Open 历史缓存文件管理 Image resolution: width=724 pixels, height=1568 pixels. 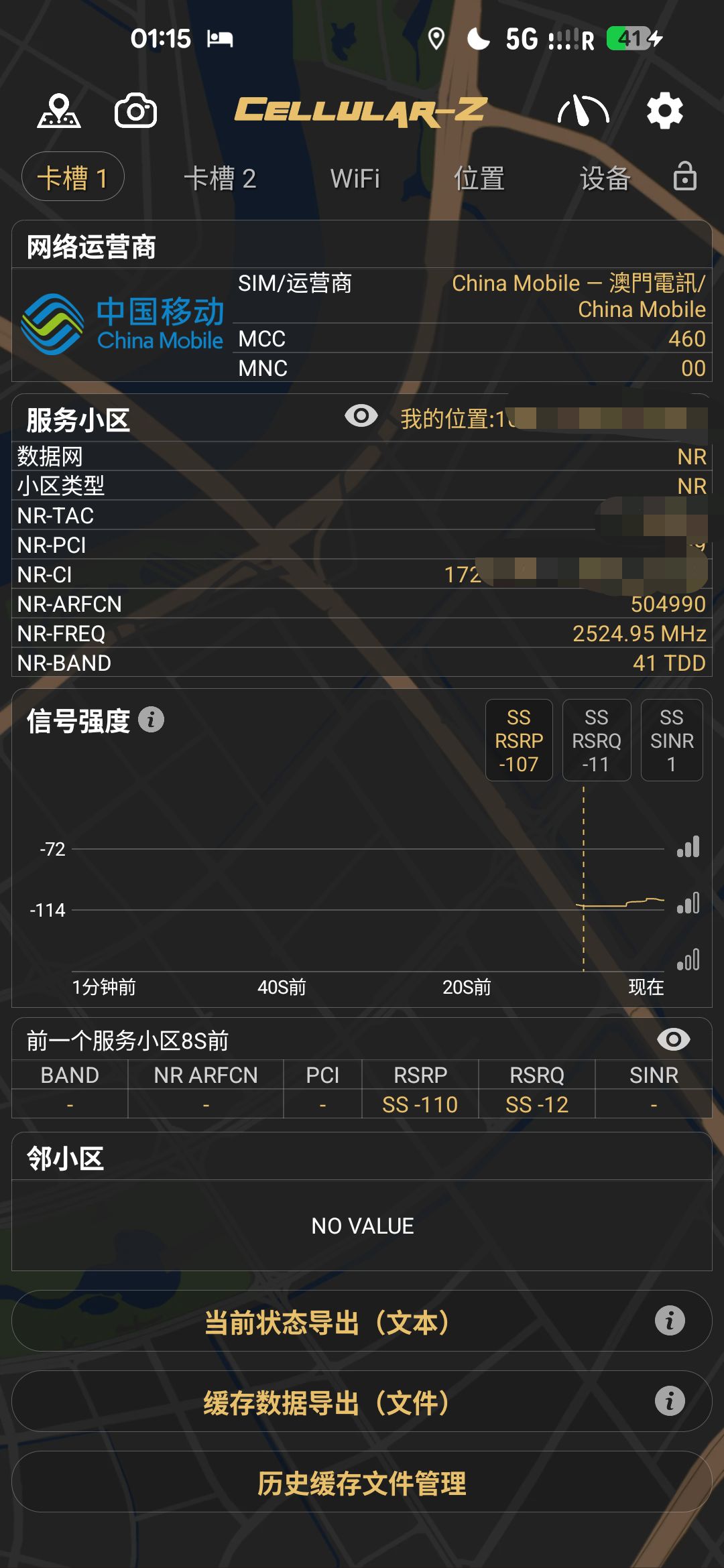point(362,1483)
